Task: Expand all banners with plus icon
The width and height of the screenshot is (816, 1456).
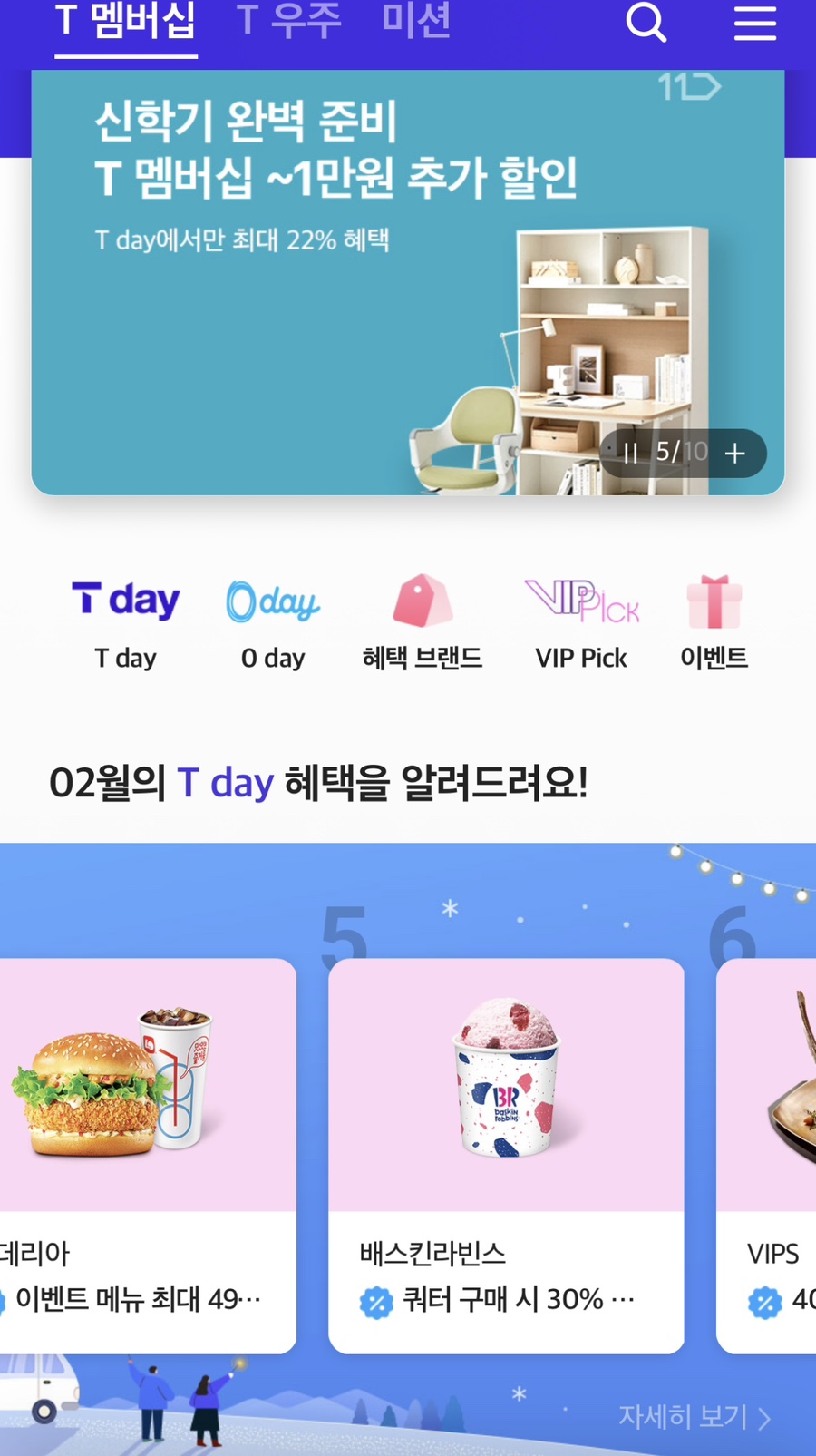Action: point(735,453)
